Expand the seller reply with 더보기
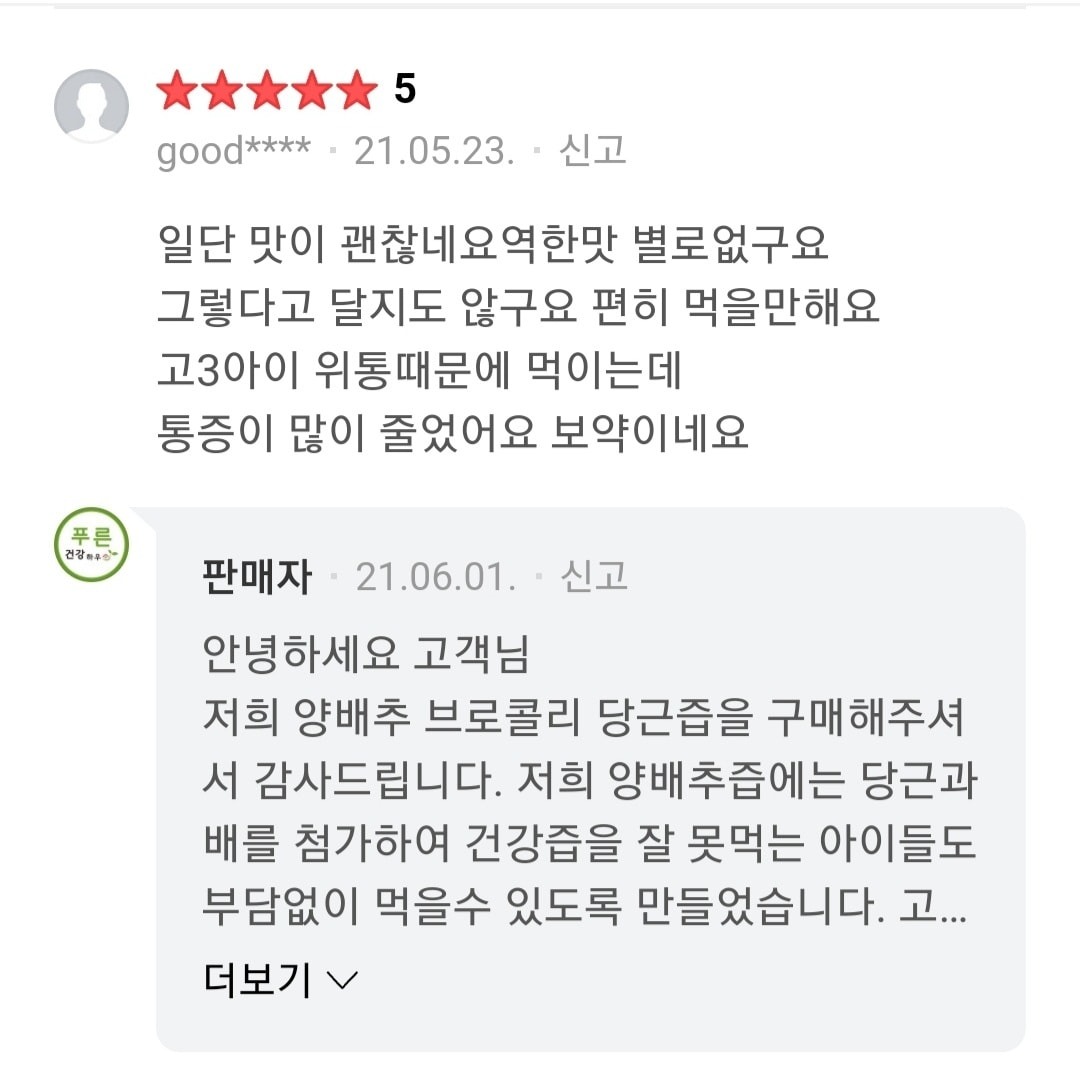This screenshot has height=1068, width=1080. pyautogui.click(x=279, y=979)
